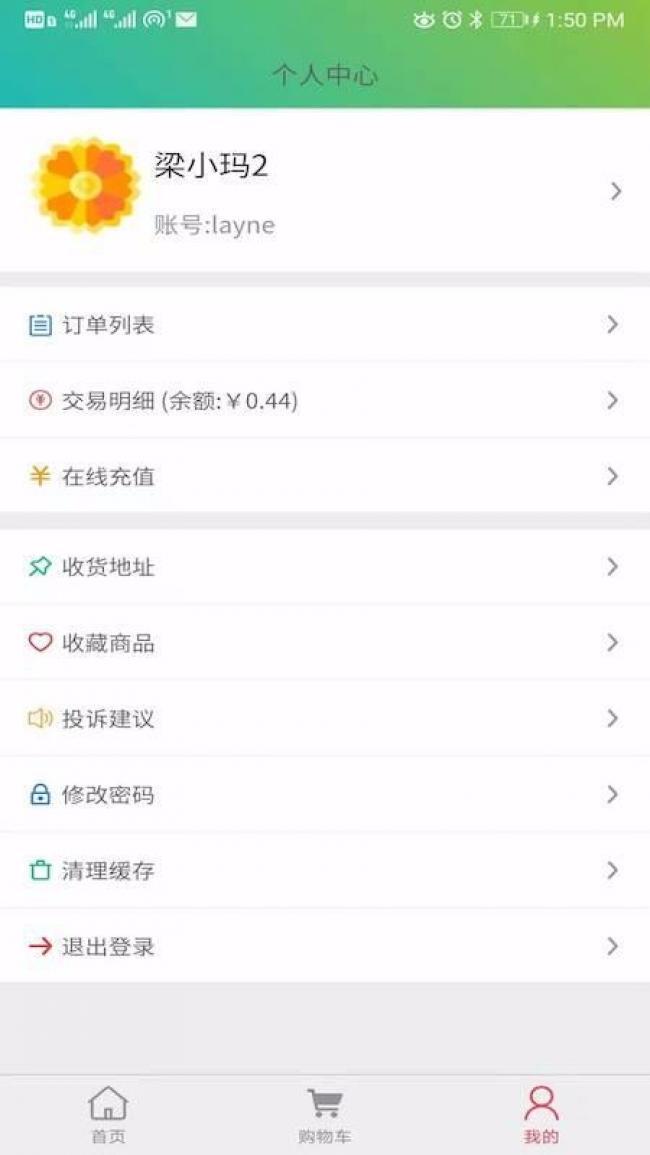Open 投诉建议 complaints and suggestions

point(325,719)
